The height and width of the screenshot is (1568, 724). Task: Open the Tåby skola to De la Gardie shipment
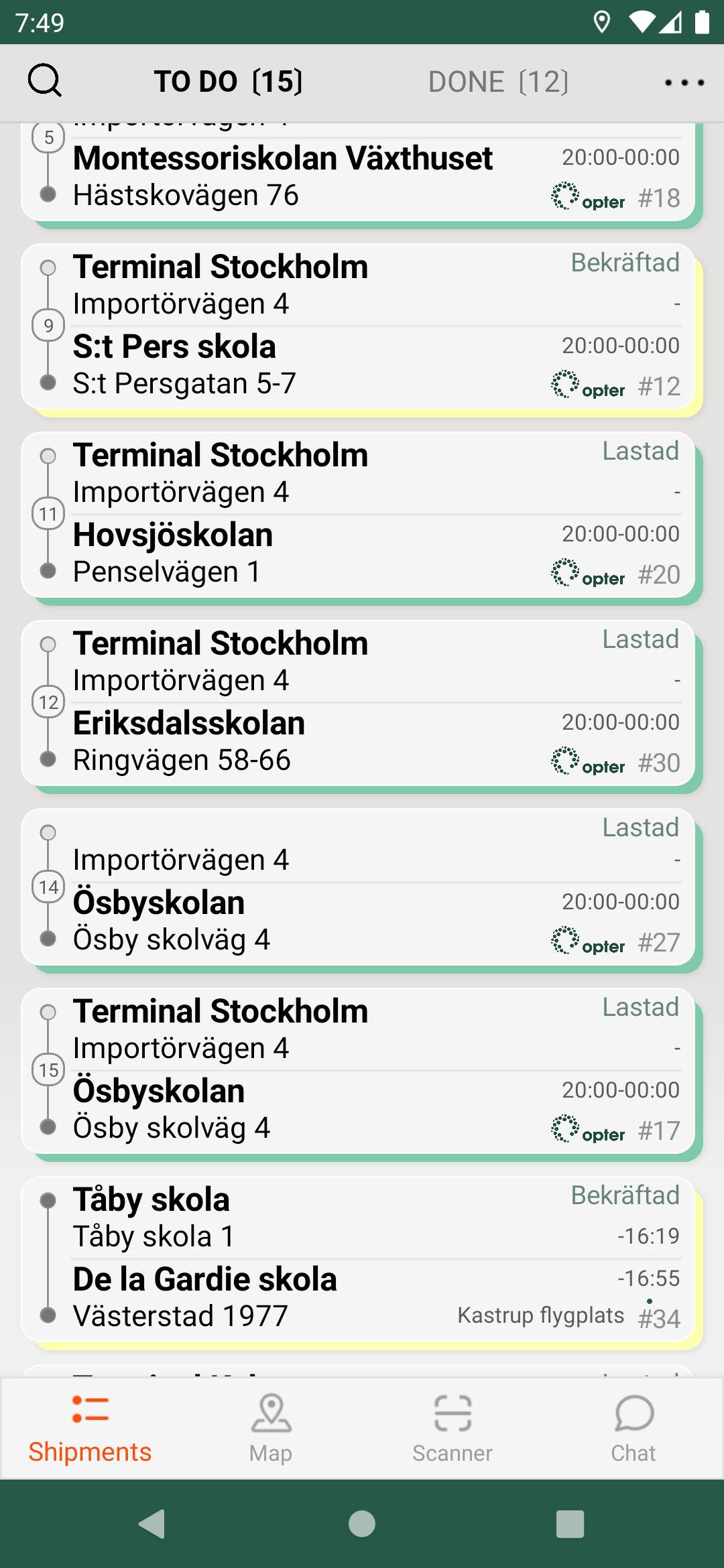tap(358, 1259)
